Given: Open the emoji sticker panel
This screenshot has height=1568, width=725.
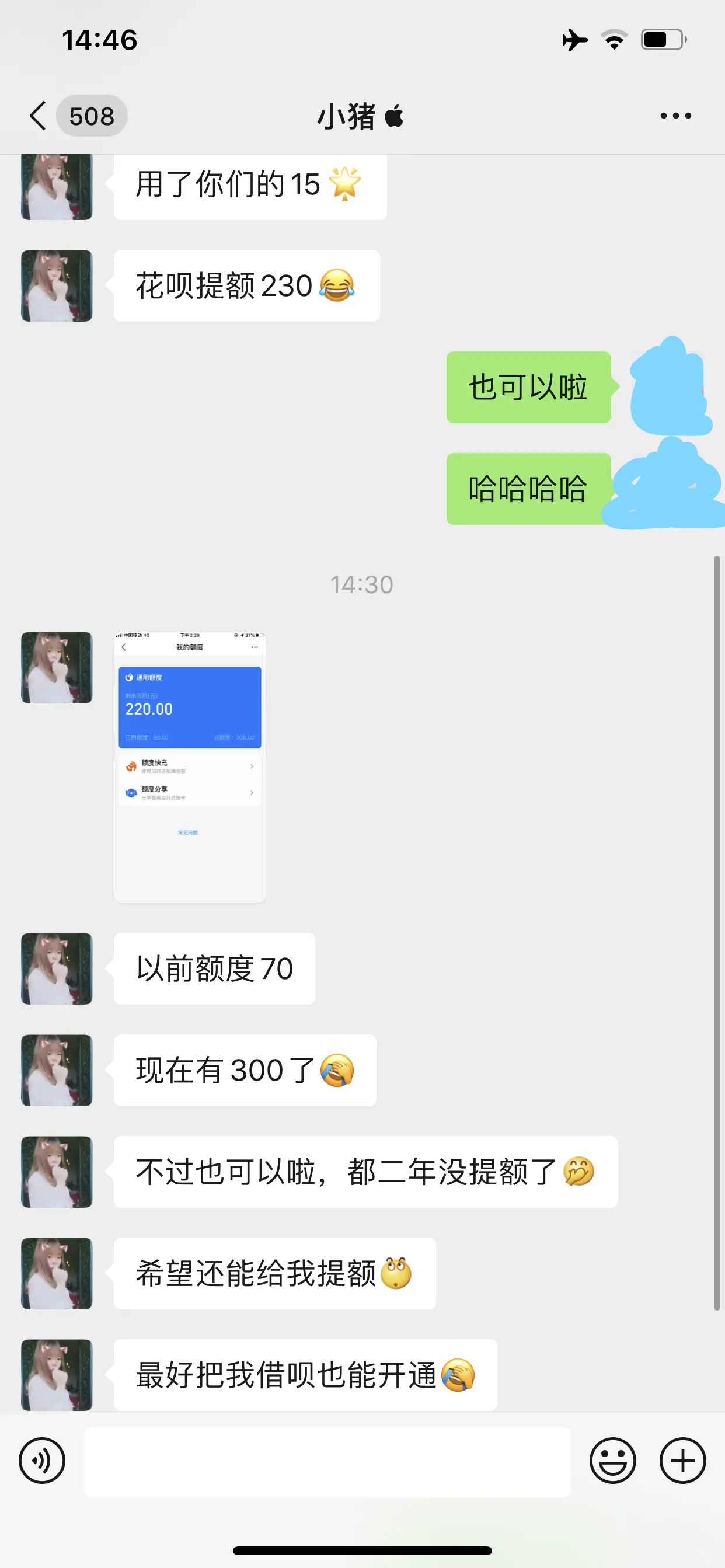Looking at the screenshot, I should click(612, 1461).
